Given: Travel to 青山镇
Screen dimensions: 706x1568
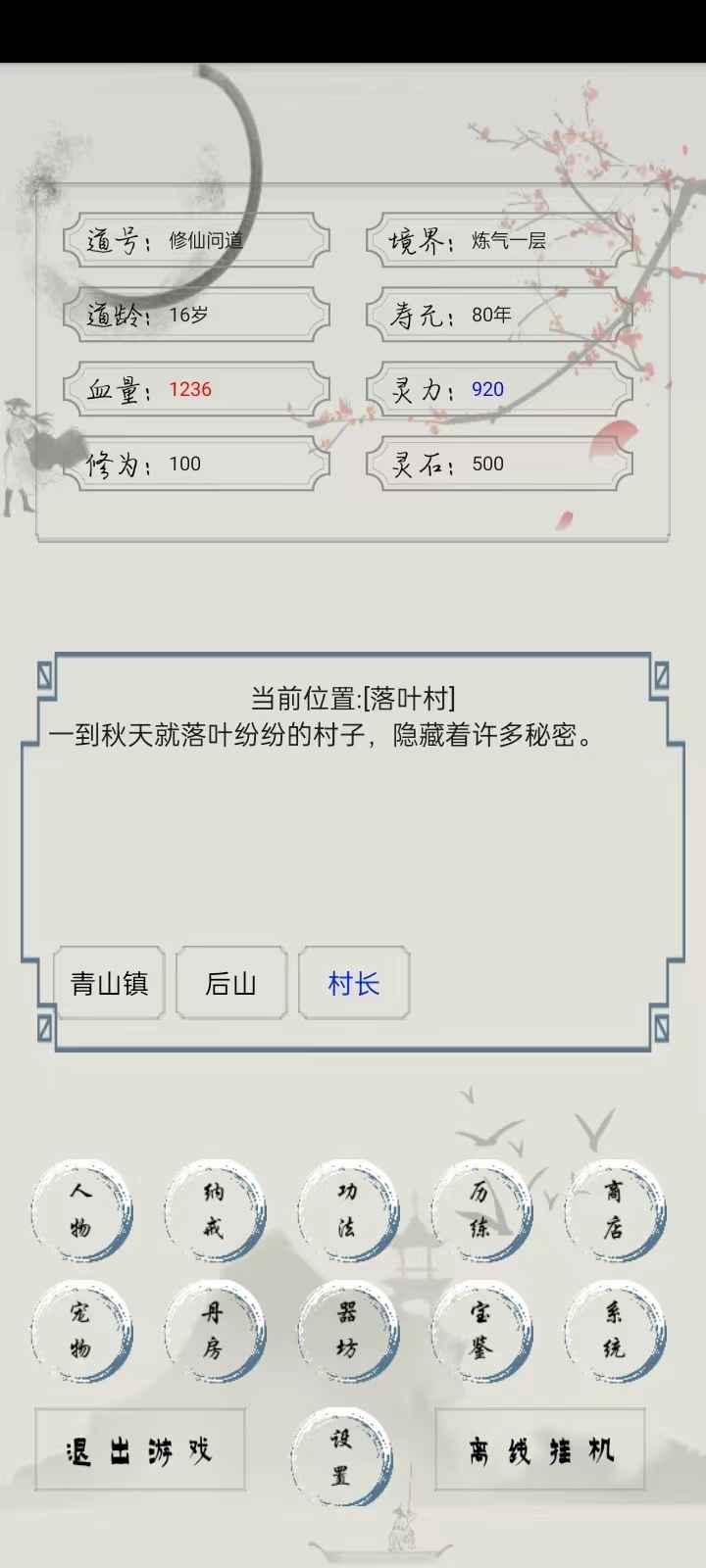Looking at the screenshot, I should point(109,983).
